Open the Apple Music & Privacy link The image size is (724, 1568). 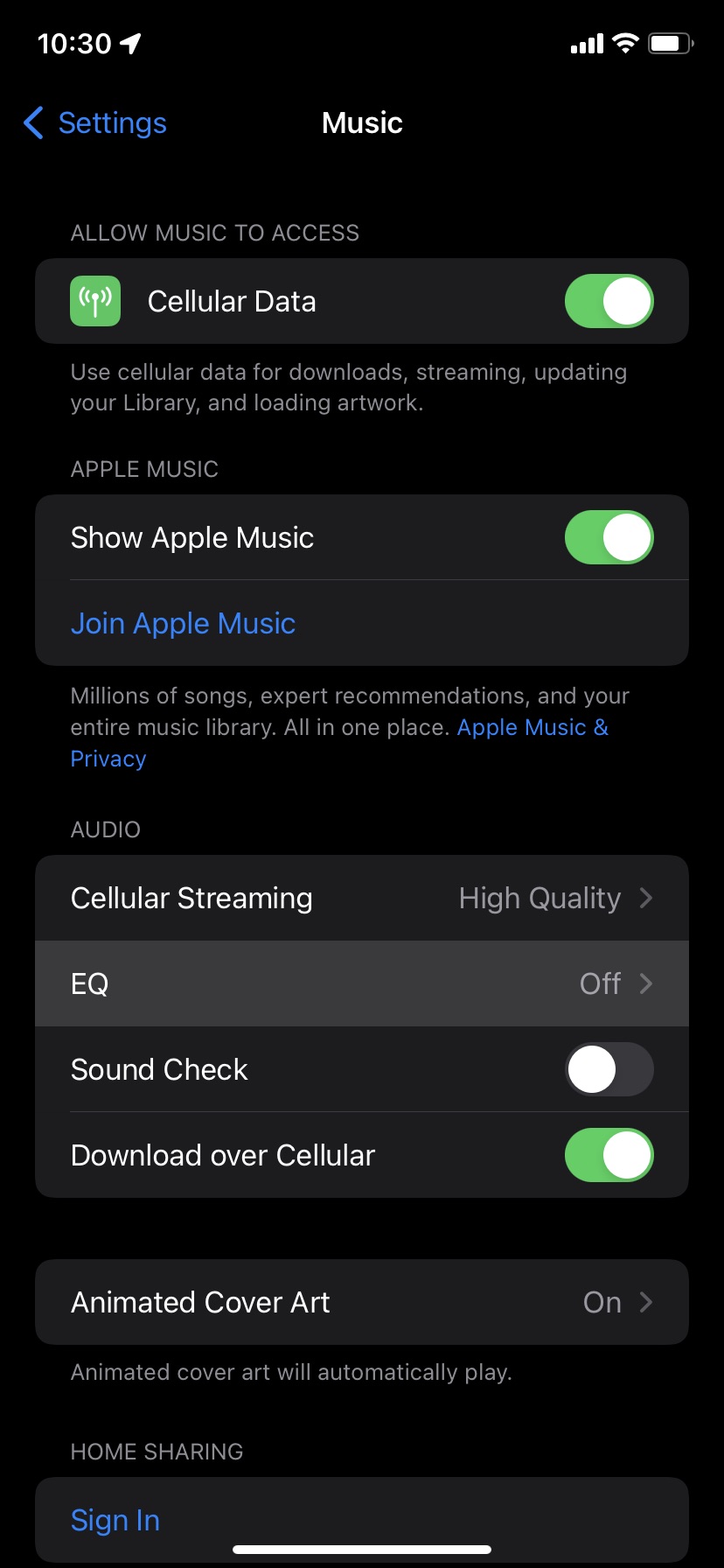point(532,728)
